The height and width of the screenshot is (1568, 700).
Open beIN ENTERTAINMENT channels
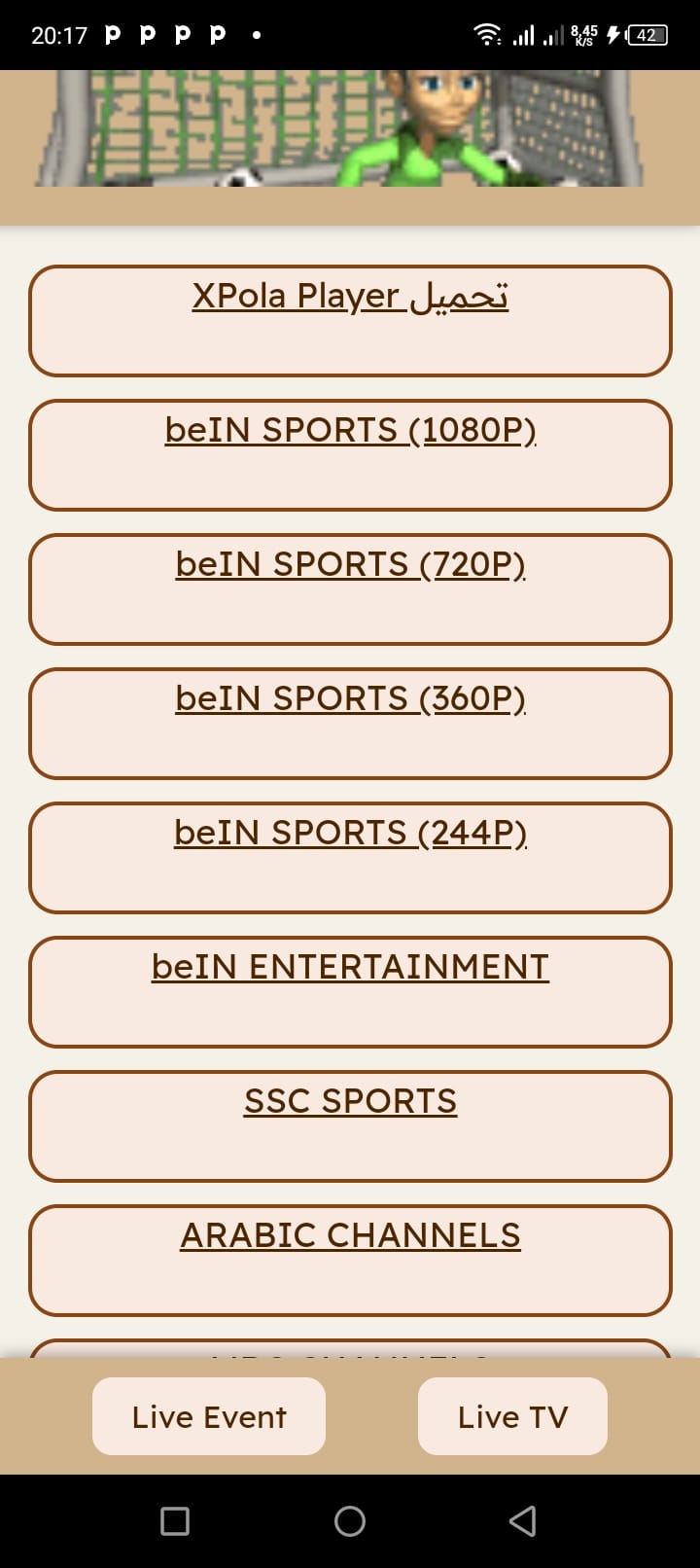pyautogui.click(x=350, y=967)
